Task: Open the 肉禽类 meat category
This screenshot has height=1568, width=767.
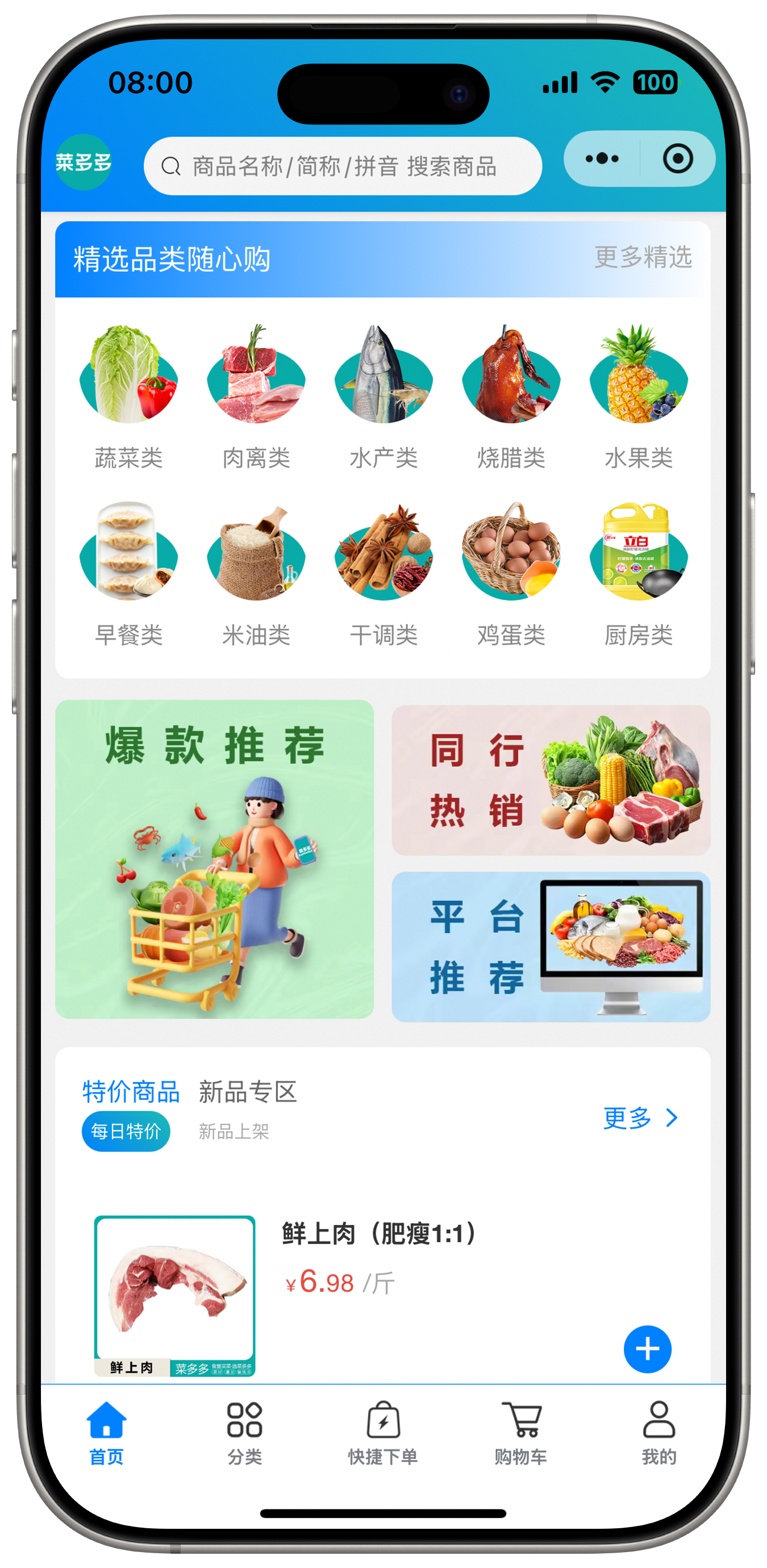Action: pos(256,397)
